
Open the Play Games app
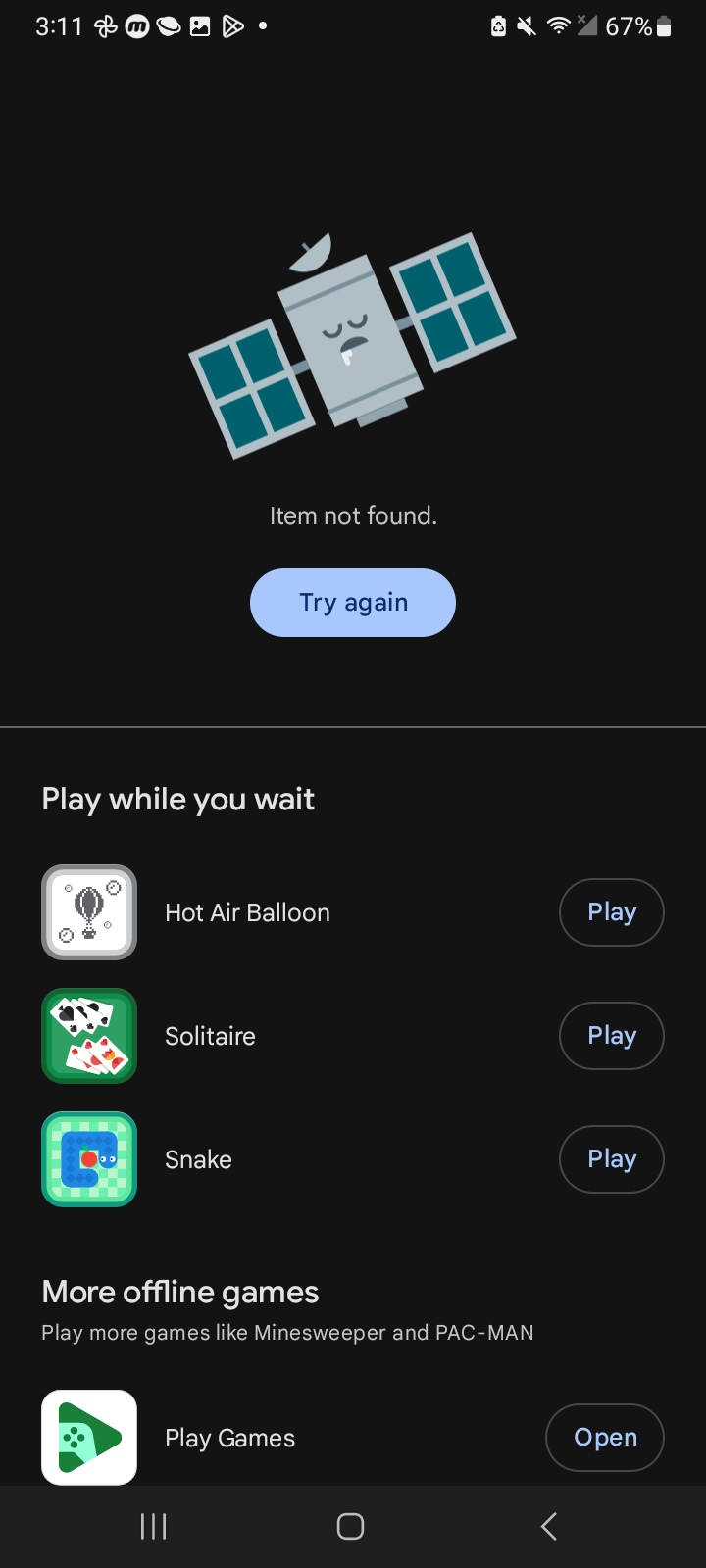(x=604, y=1438)
